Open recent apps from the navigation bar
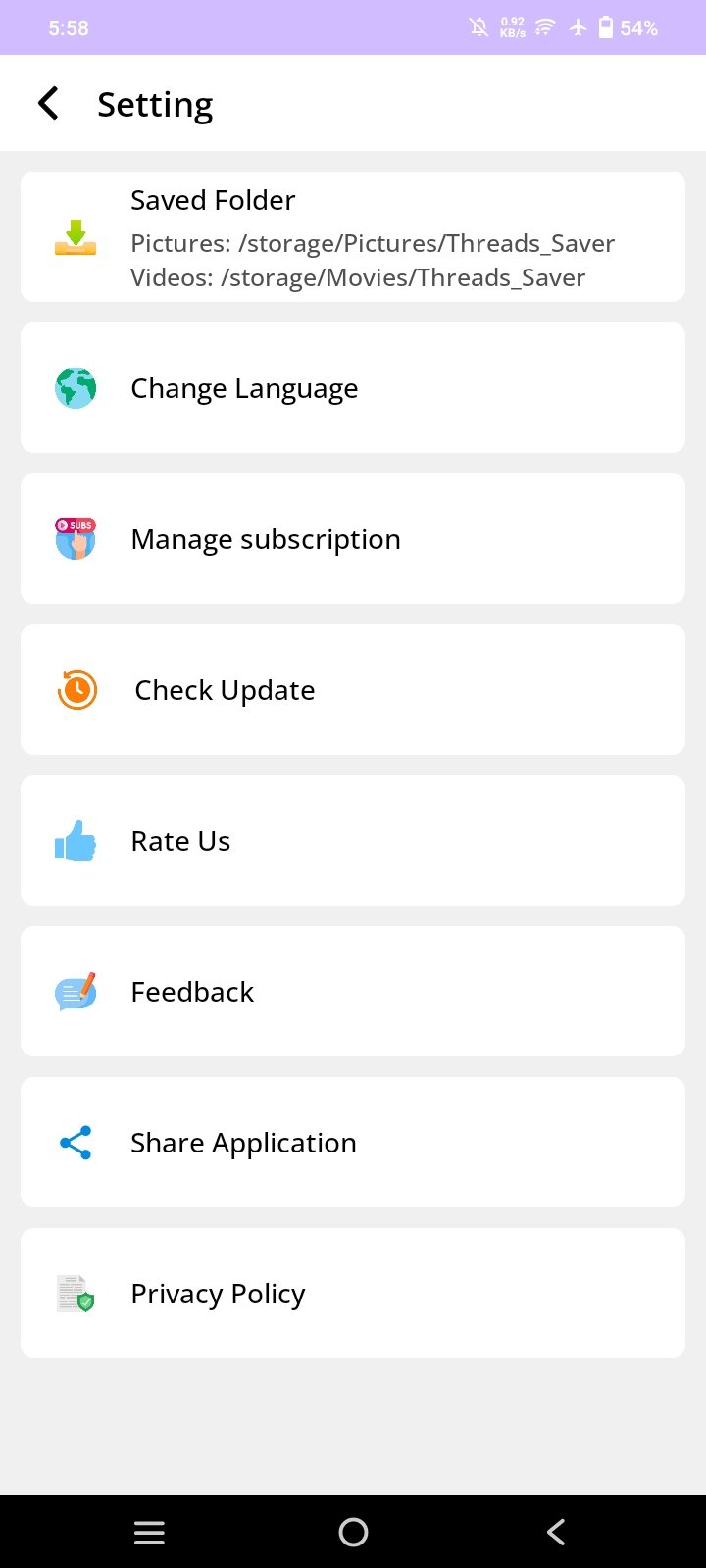706x1568 pixels. [x=149, y=1532]
